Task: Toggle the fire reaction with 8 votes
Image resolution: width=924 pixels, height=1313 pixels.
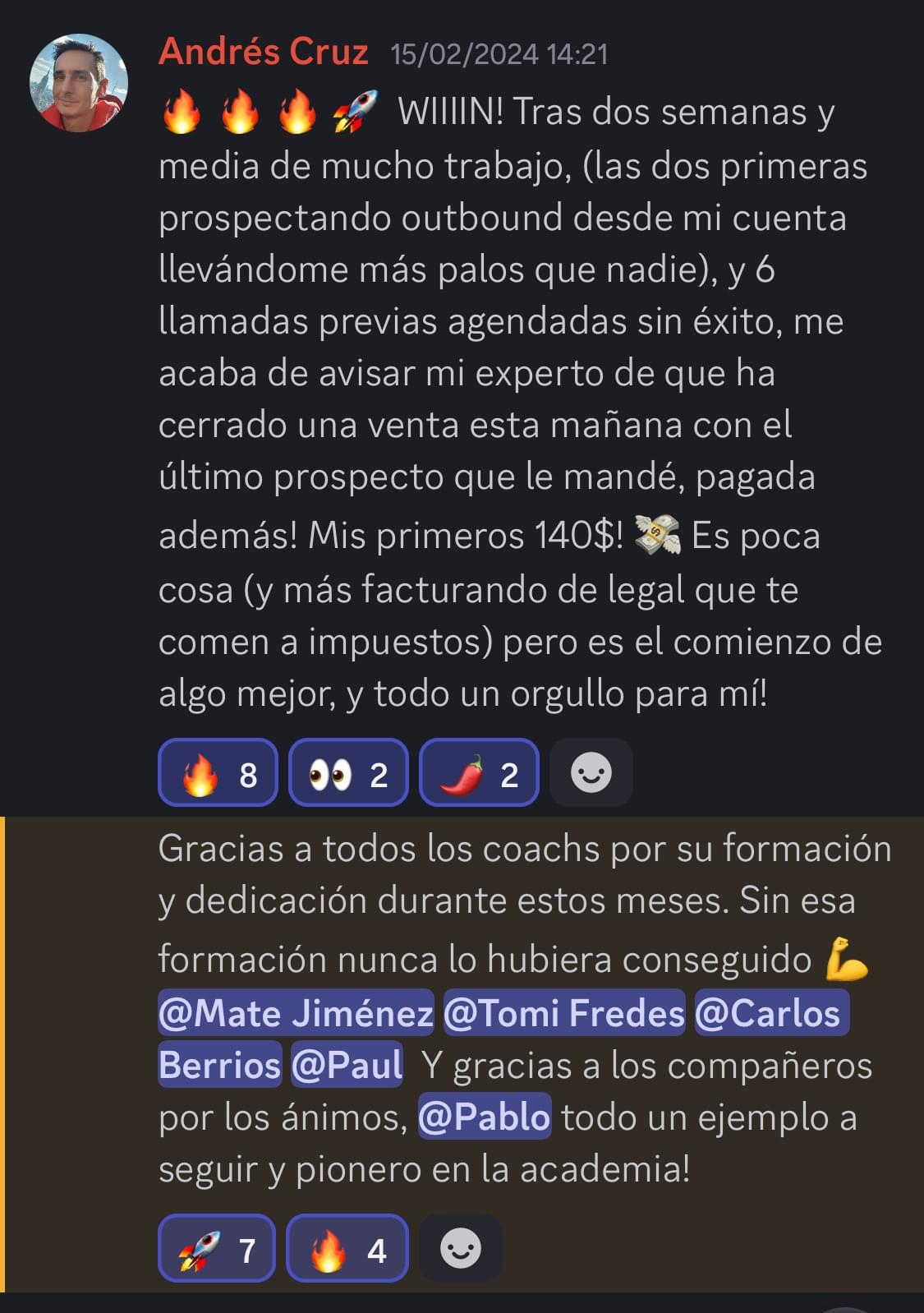Action: tap(218, 773)
